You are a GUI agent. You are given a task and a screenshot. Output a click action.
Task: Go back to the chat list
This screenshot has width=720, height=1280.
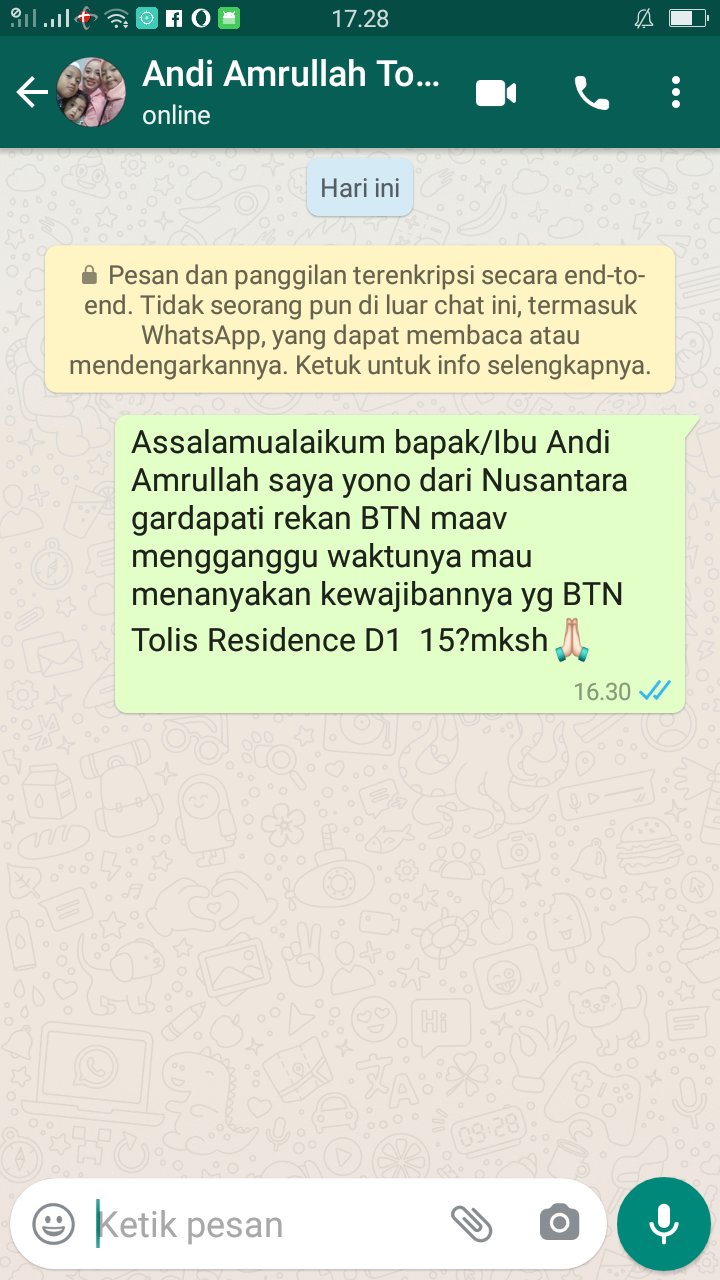coord(32,93)
